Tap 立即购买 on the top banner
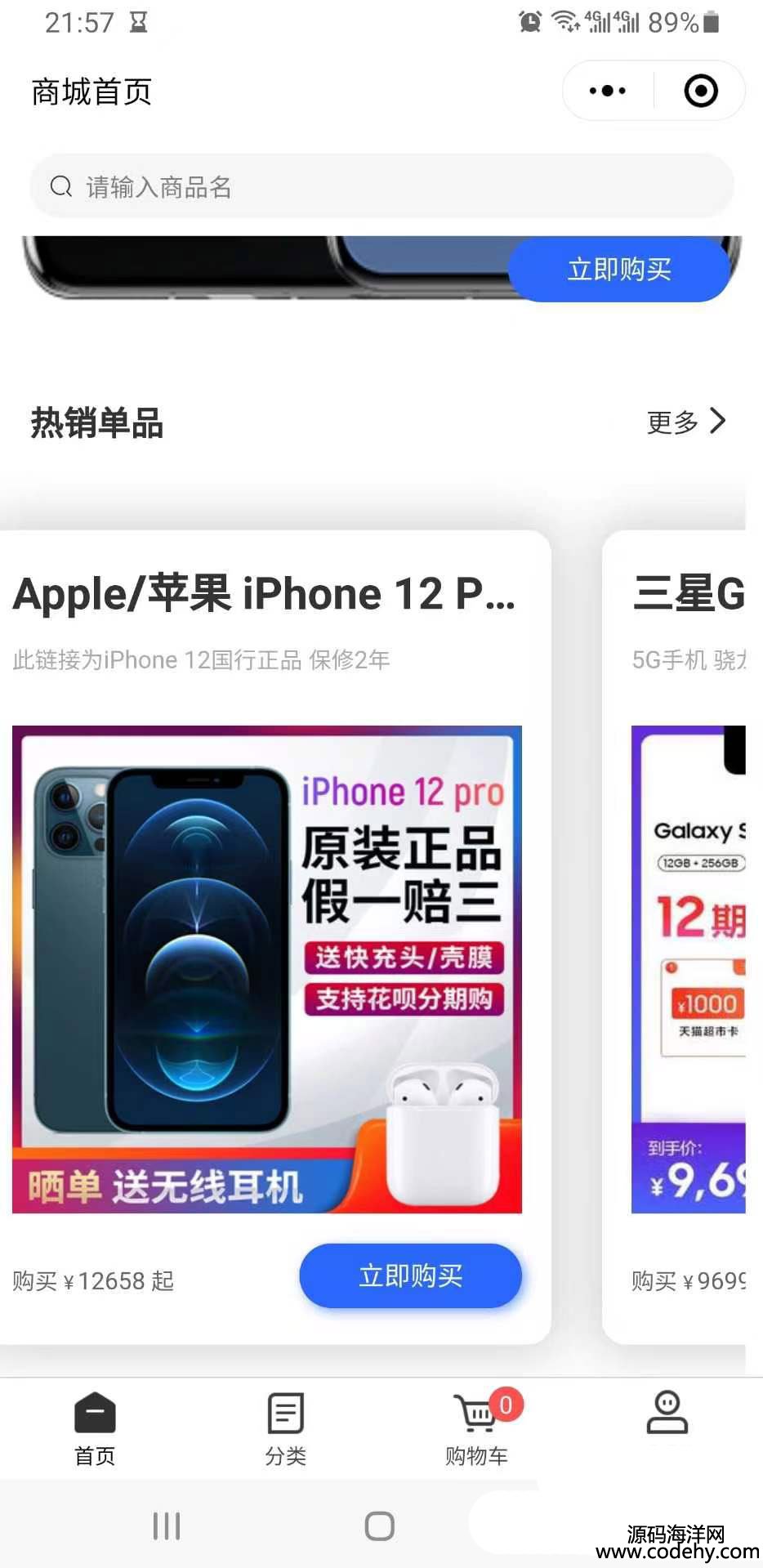Screen dimensions: 763x1568 618,270
